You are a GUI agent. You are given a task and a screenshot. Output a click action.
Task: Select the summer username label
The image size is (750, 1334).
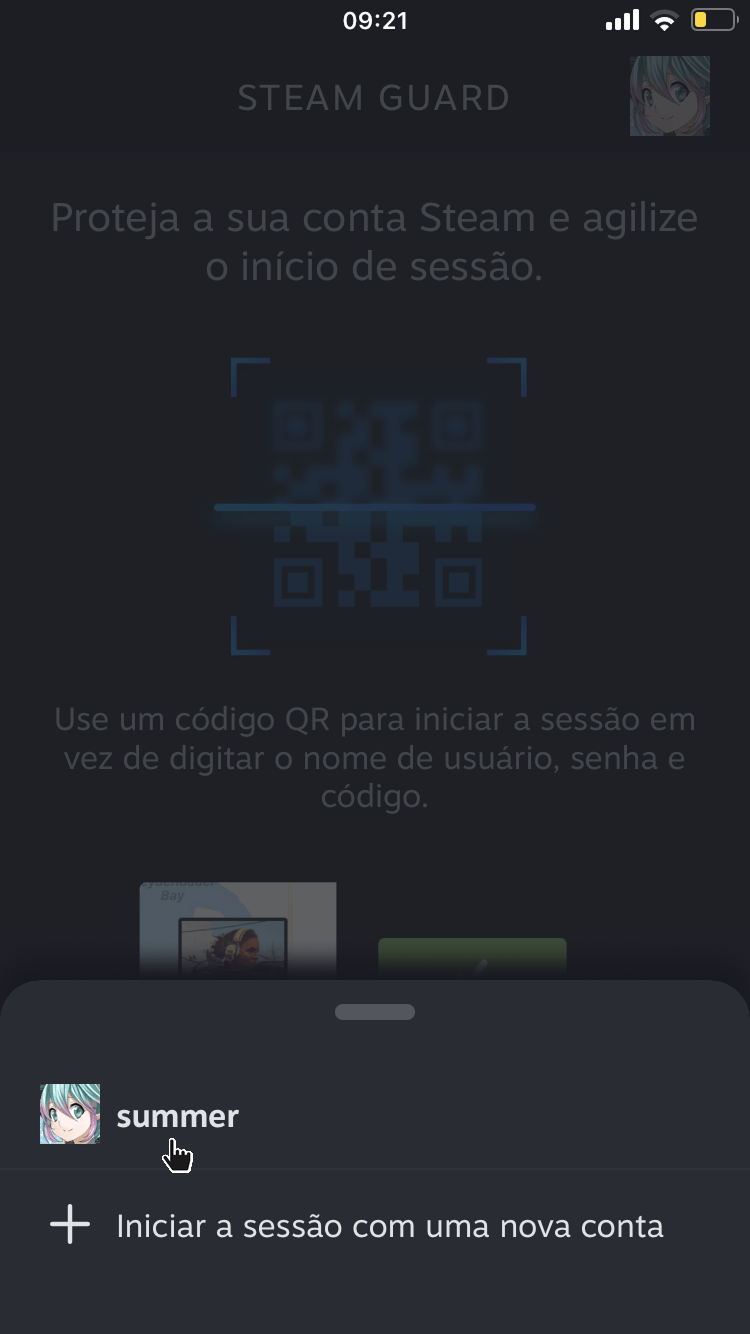coord(177,1114)
